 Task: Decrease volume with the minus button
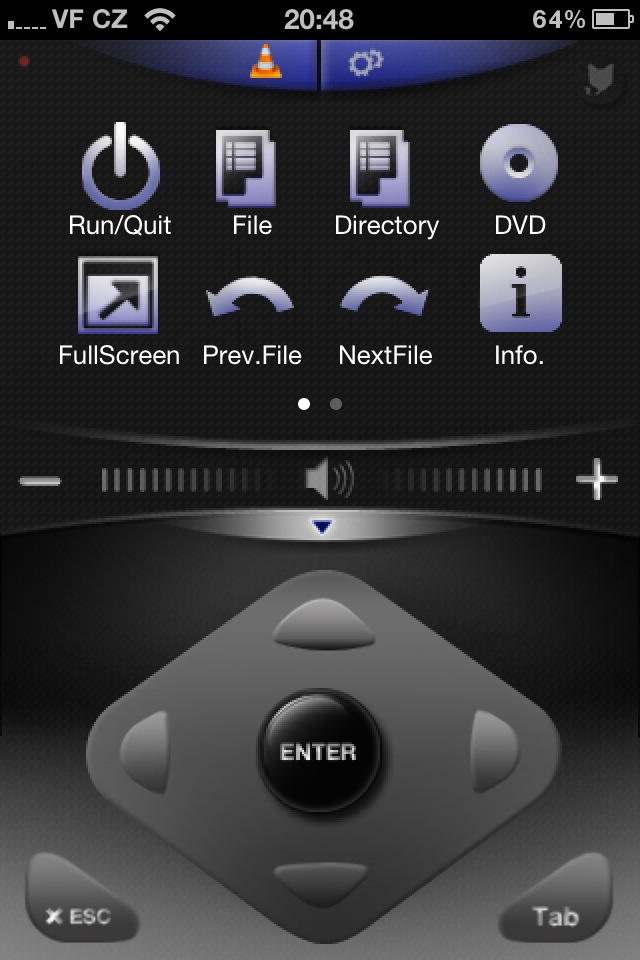(40, 481)
